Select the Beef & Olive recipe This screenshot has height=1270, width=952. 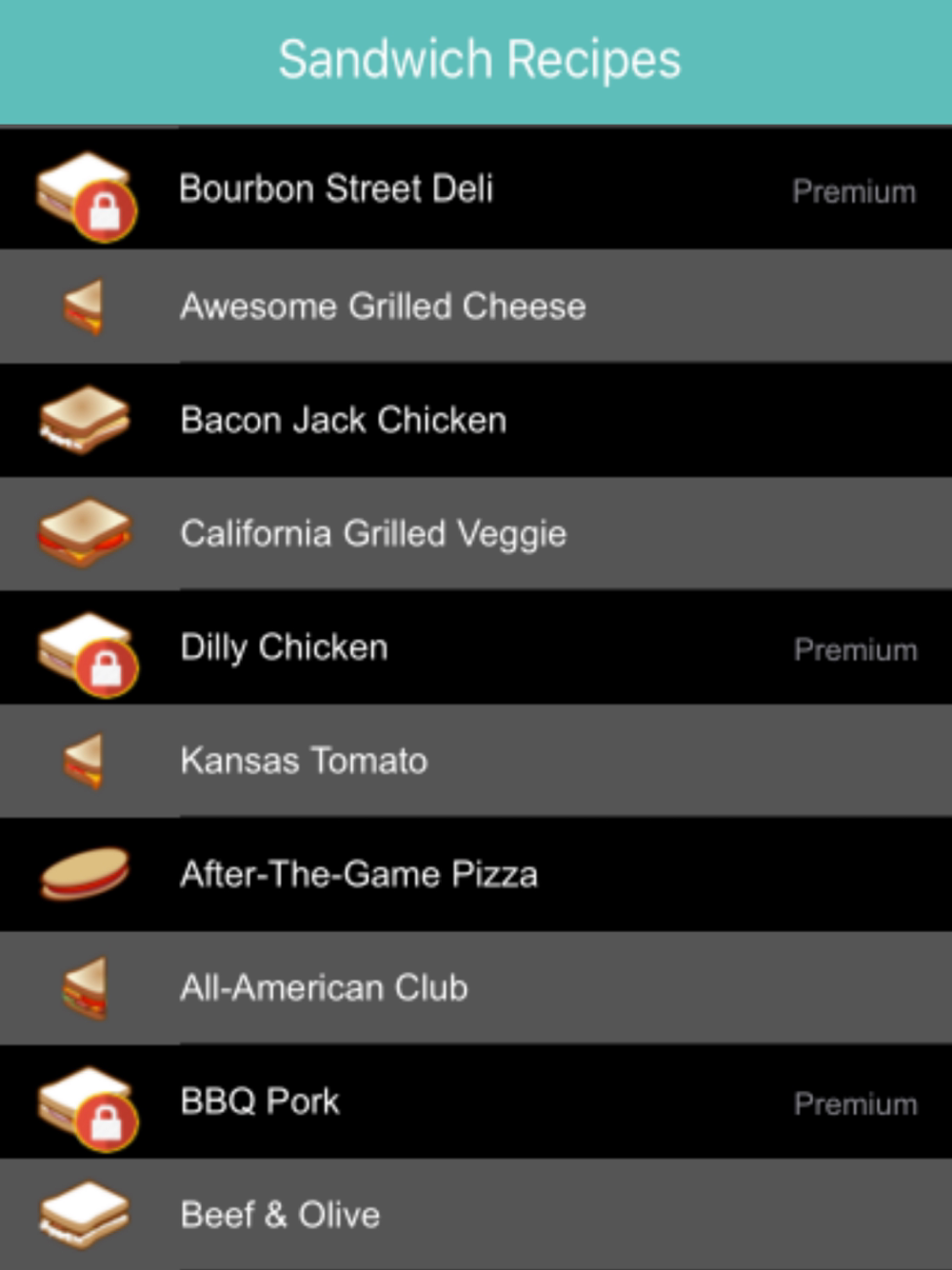coord(280,1215)
